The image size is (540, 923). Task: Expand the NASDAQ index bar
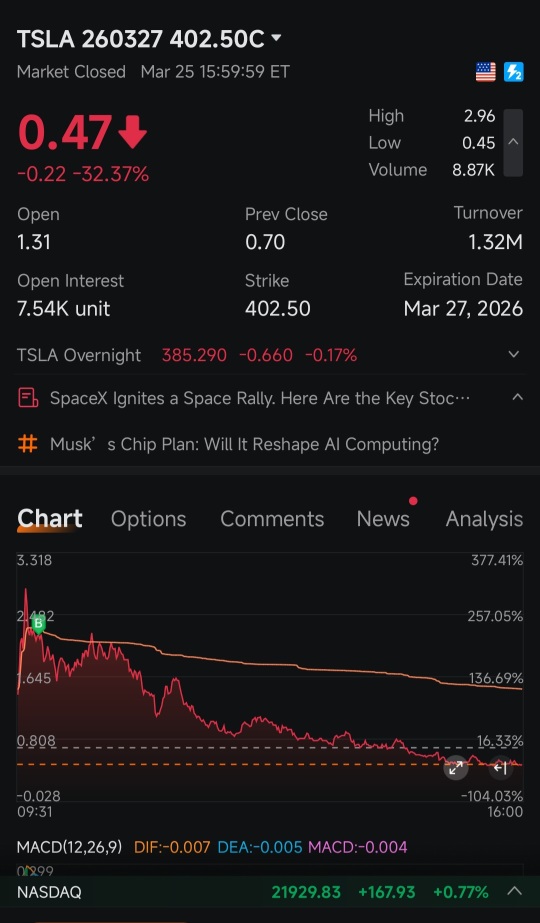tap(515, 891)
